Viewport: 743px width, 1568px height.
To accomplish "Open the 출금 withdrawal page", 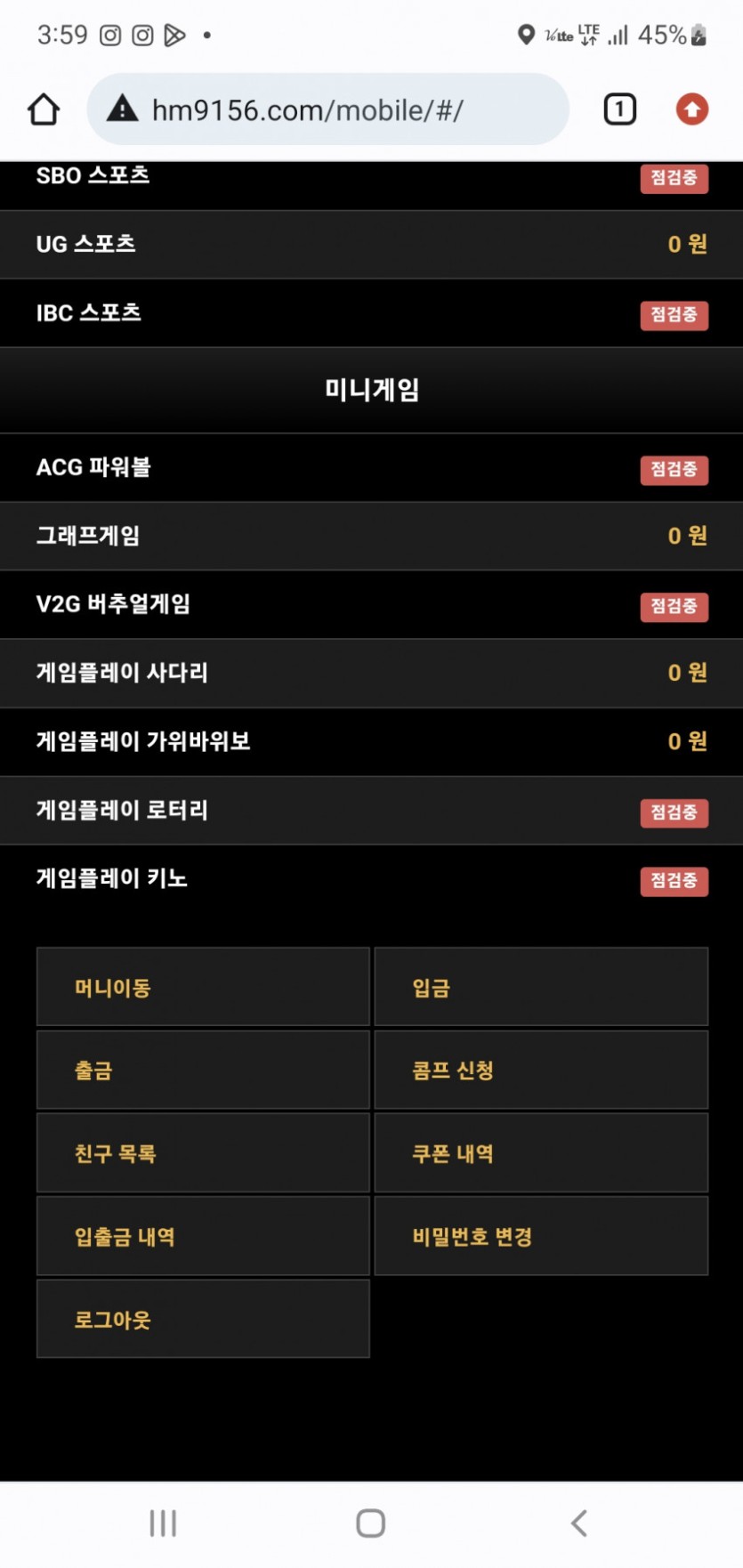I will (x=203, y=1070).
